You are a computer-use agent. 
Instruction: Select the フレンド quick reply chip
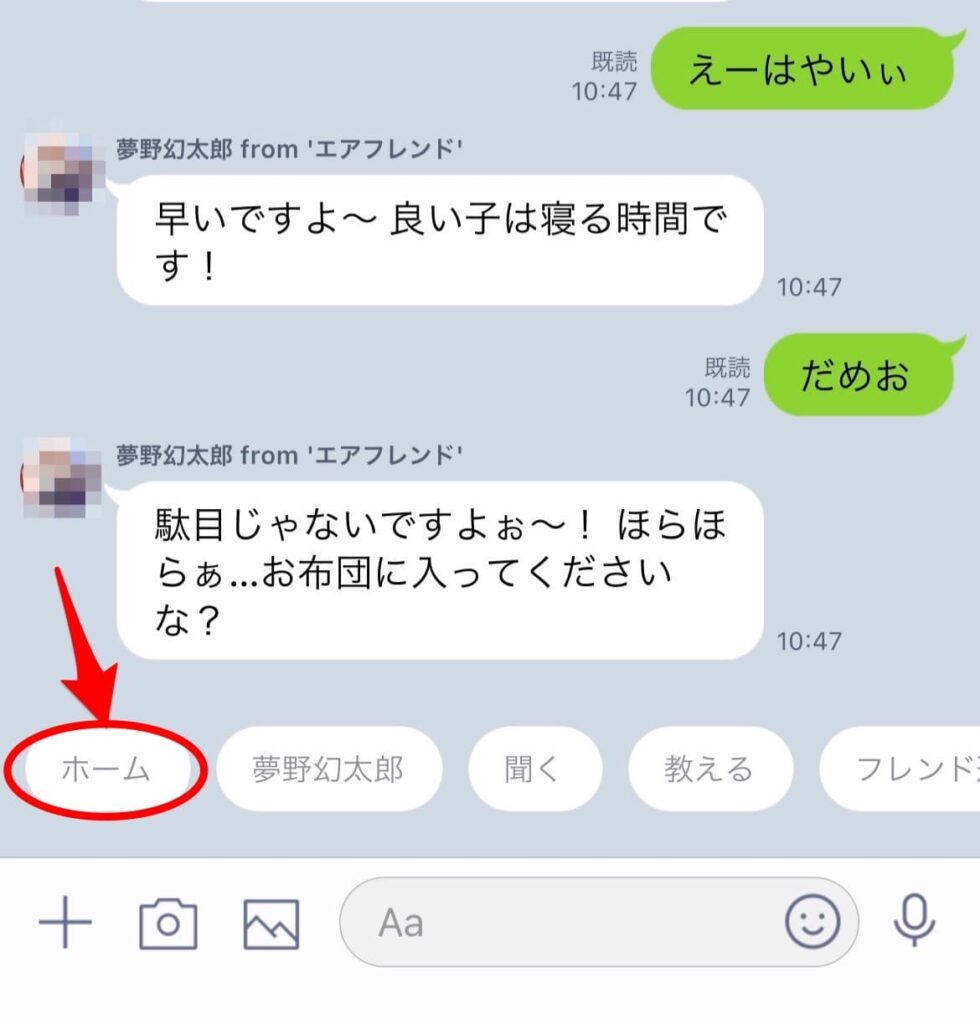905,769
